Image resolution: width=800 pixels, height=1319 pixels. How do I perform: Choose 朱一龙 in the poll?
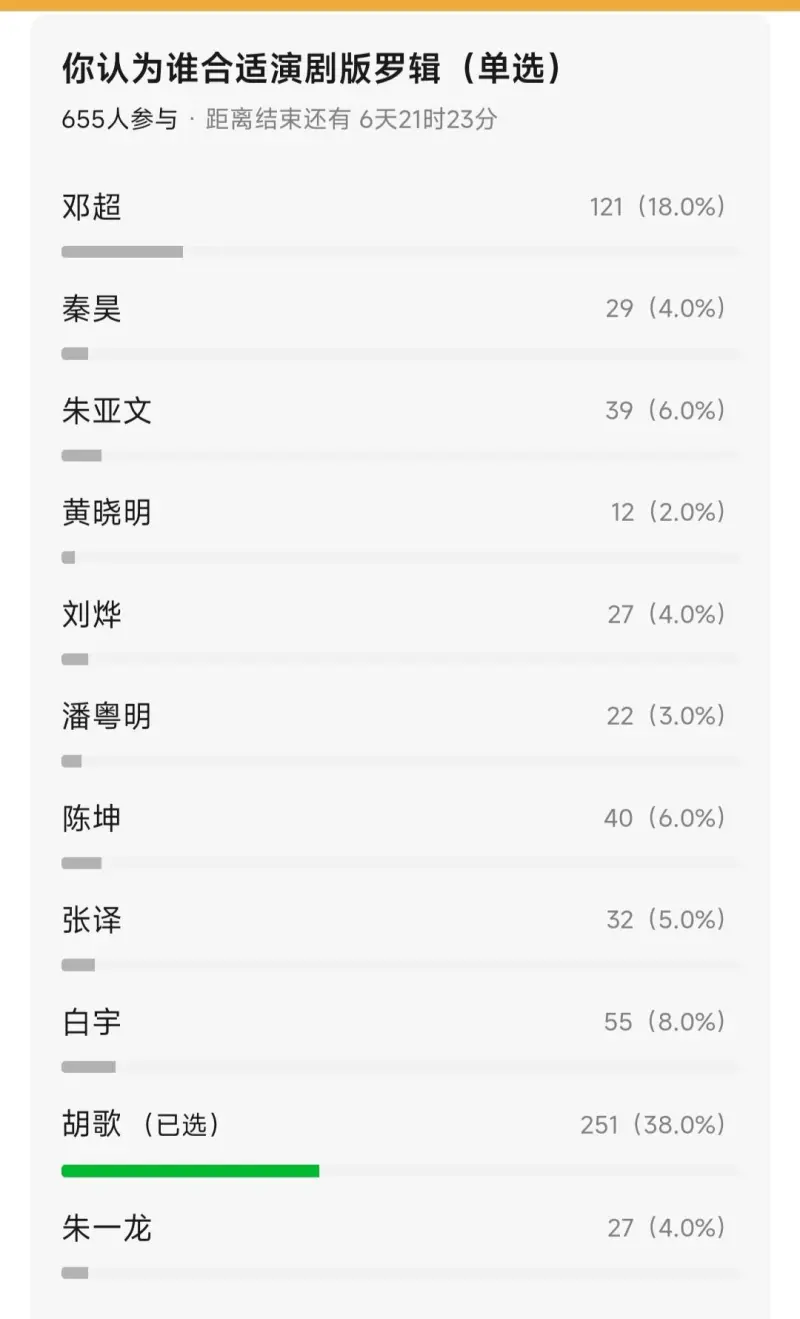(x=400, y=1244)
